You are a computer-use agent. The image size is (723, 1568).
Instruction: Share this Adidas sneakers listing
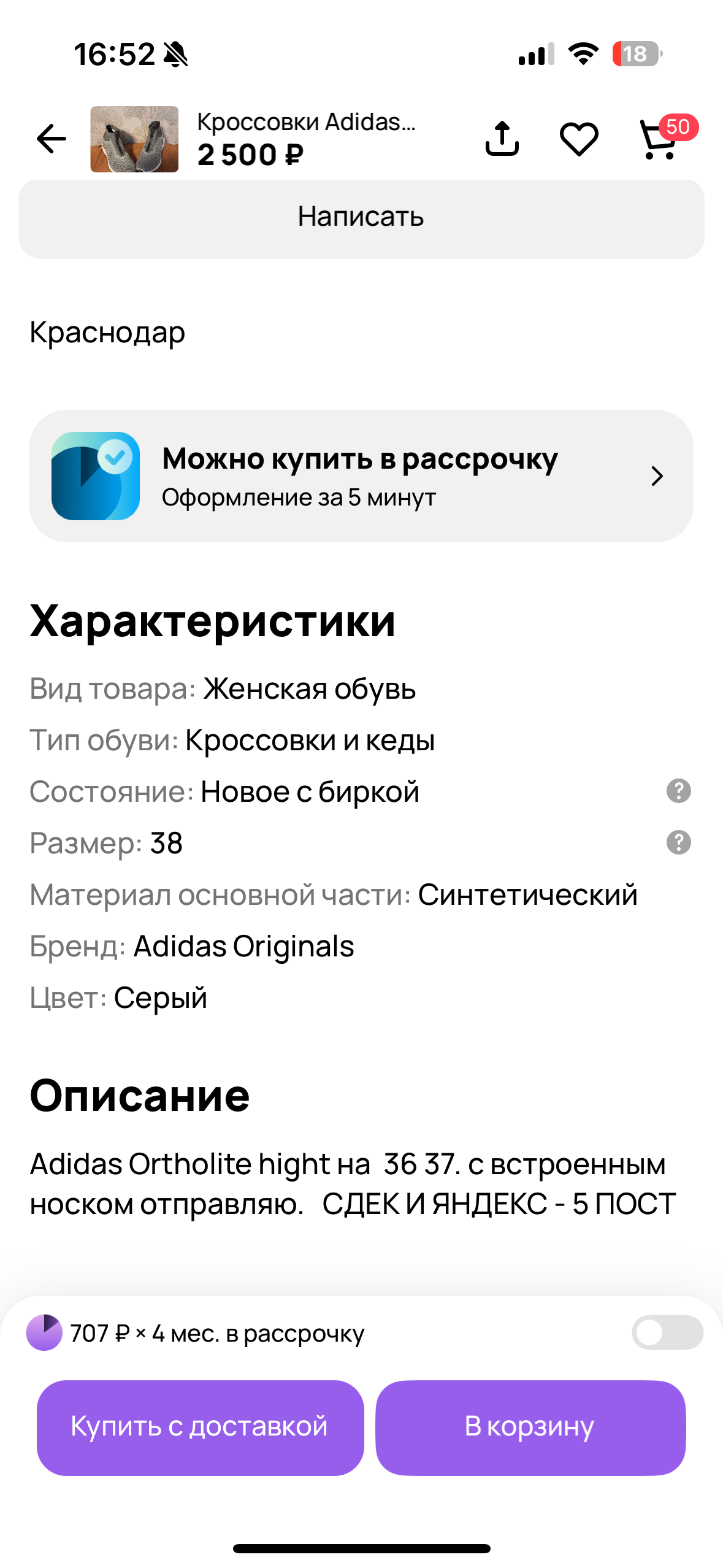[x=502, y=139]
